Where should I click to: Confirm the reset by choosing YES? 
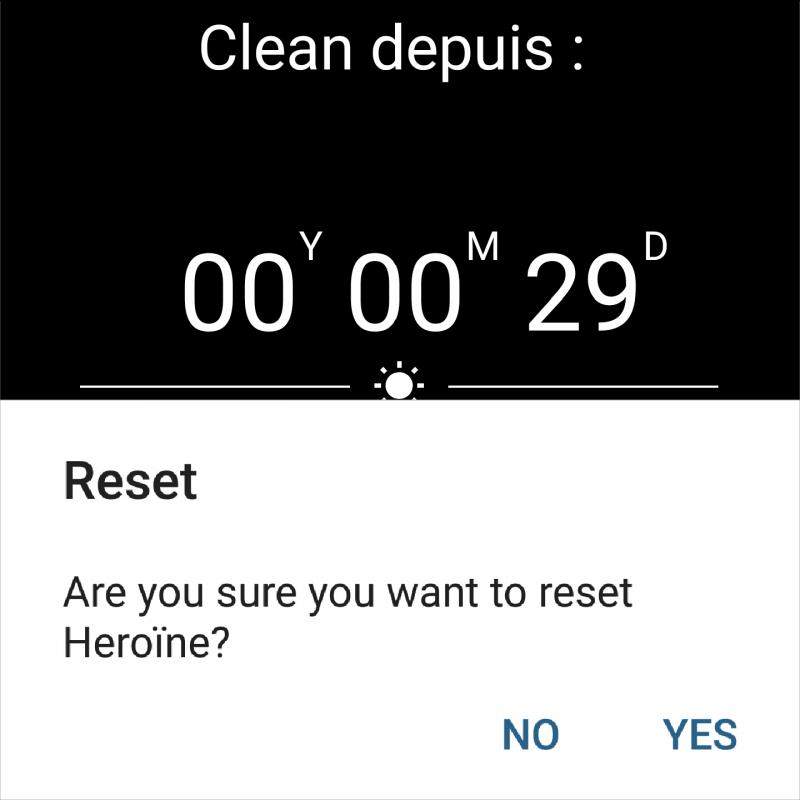click(700, 735)
